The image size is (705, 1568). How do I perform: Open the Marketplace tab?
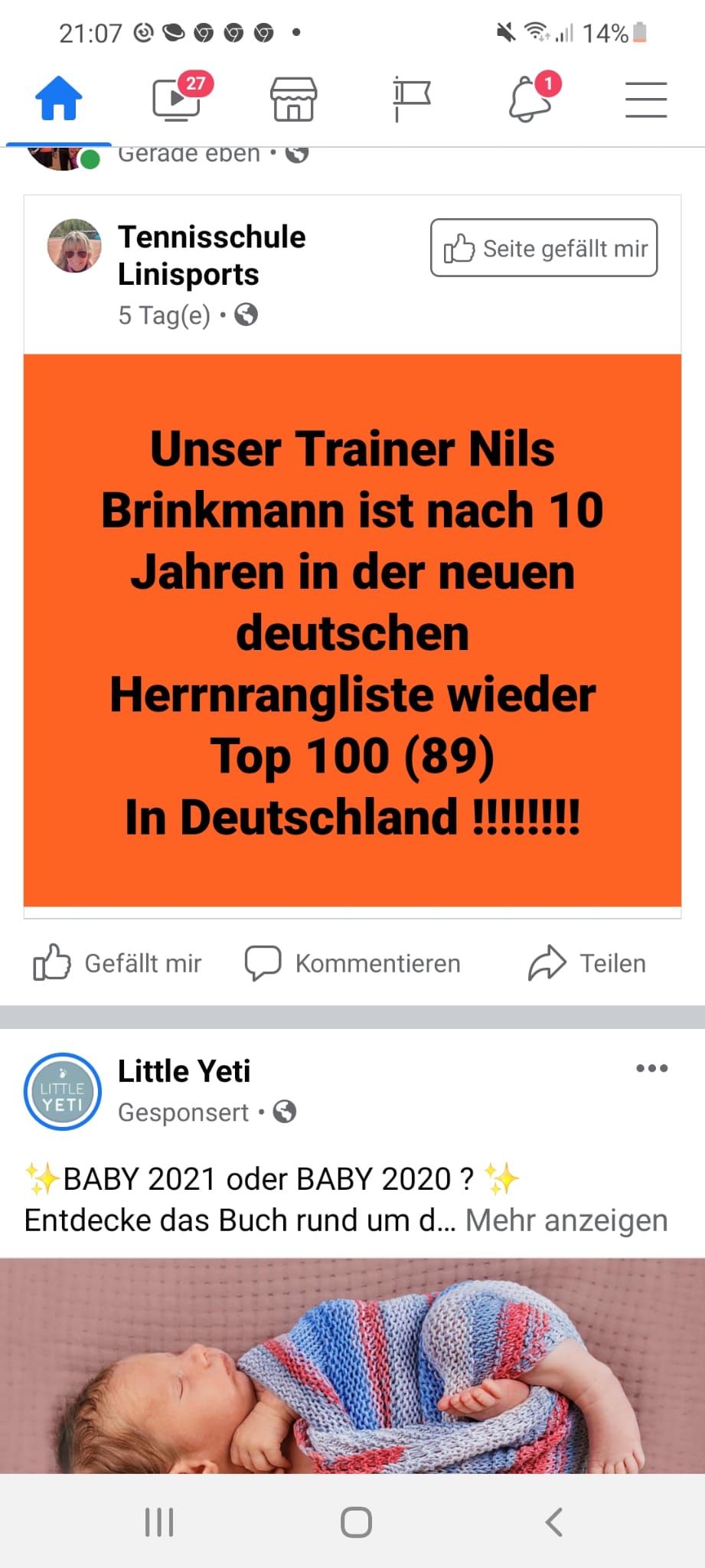294,100
